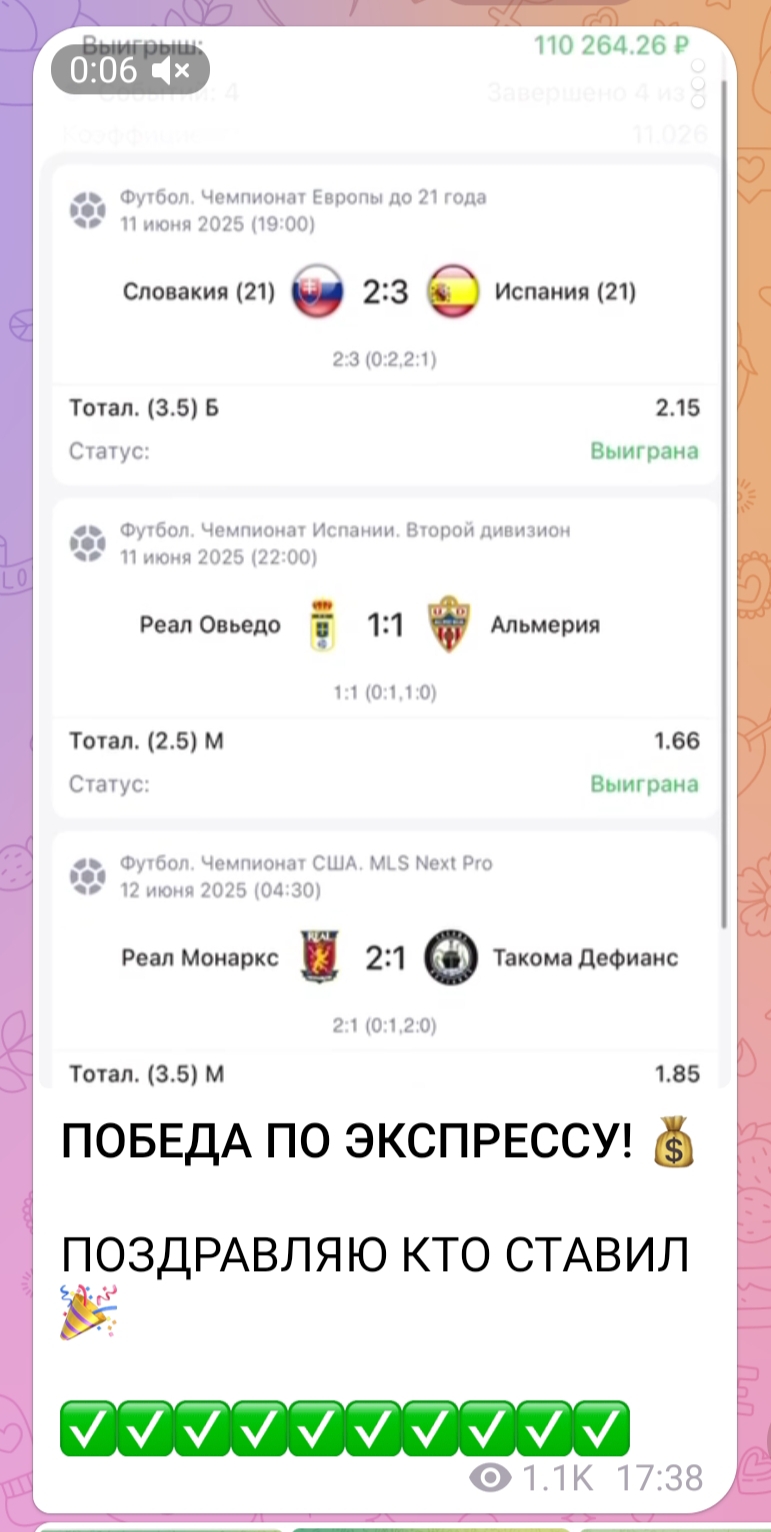Select the Альмерия club crest
The image size is (771, 1532).
tap(450, 624)
